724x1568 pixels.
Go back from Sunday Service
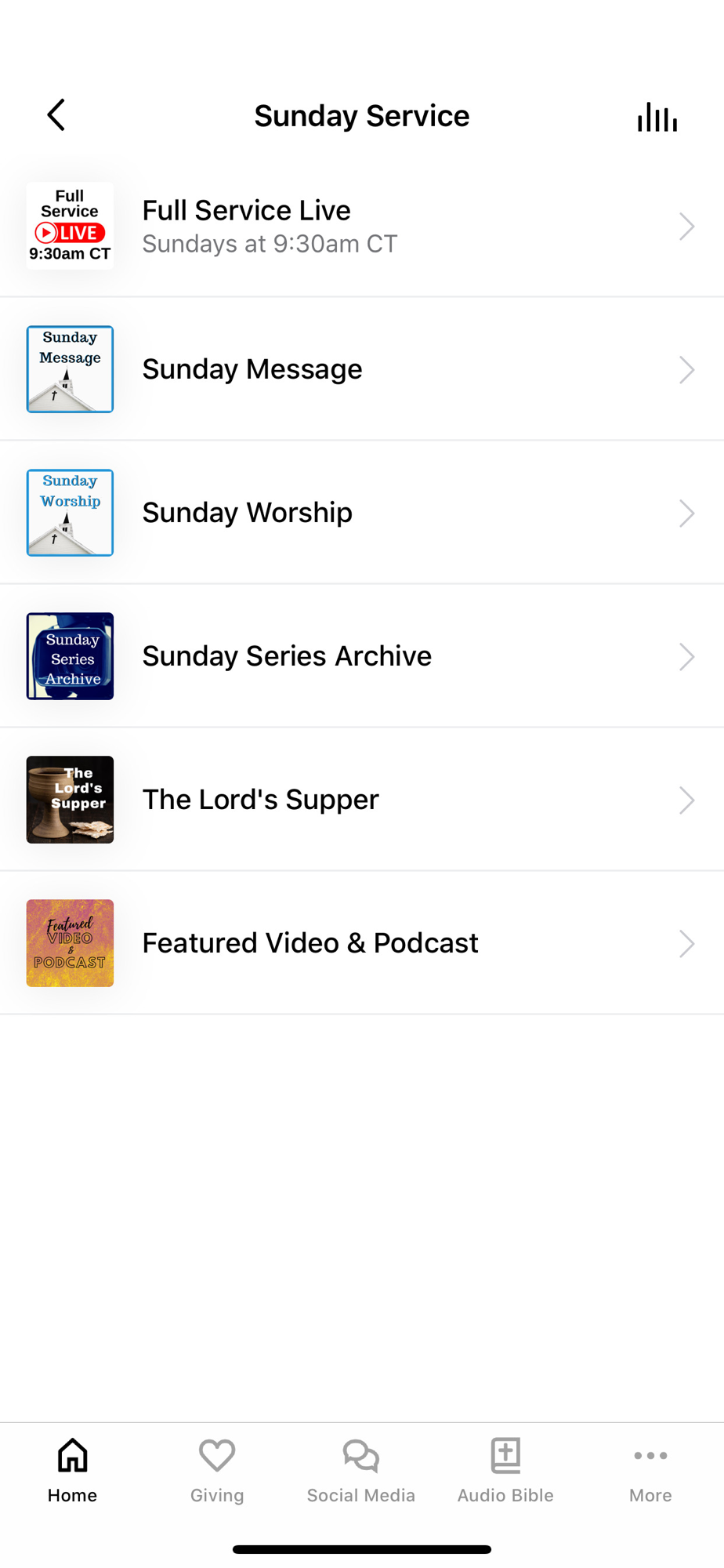[x=56, y=115]
